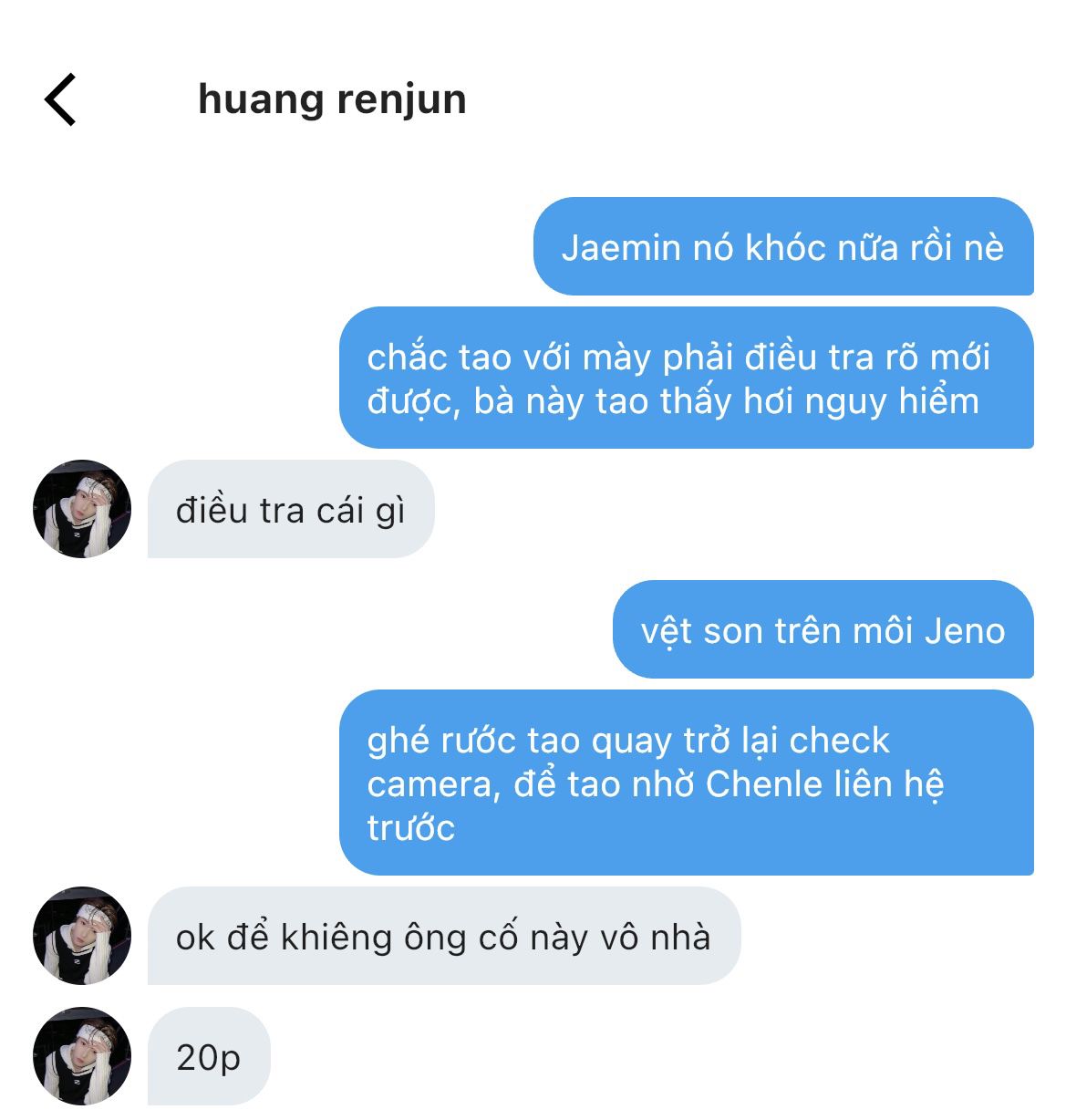Image resolution: width=1066 pixels, height=1120 pixels.
Task: Open the avatar next to "điều tra cái gì"
Action: (82, 509)
